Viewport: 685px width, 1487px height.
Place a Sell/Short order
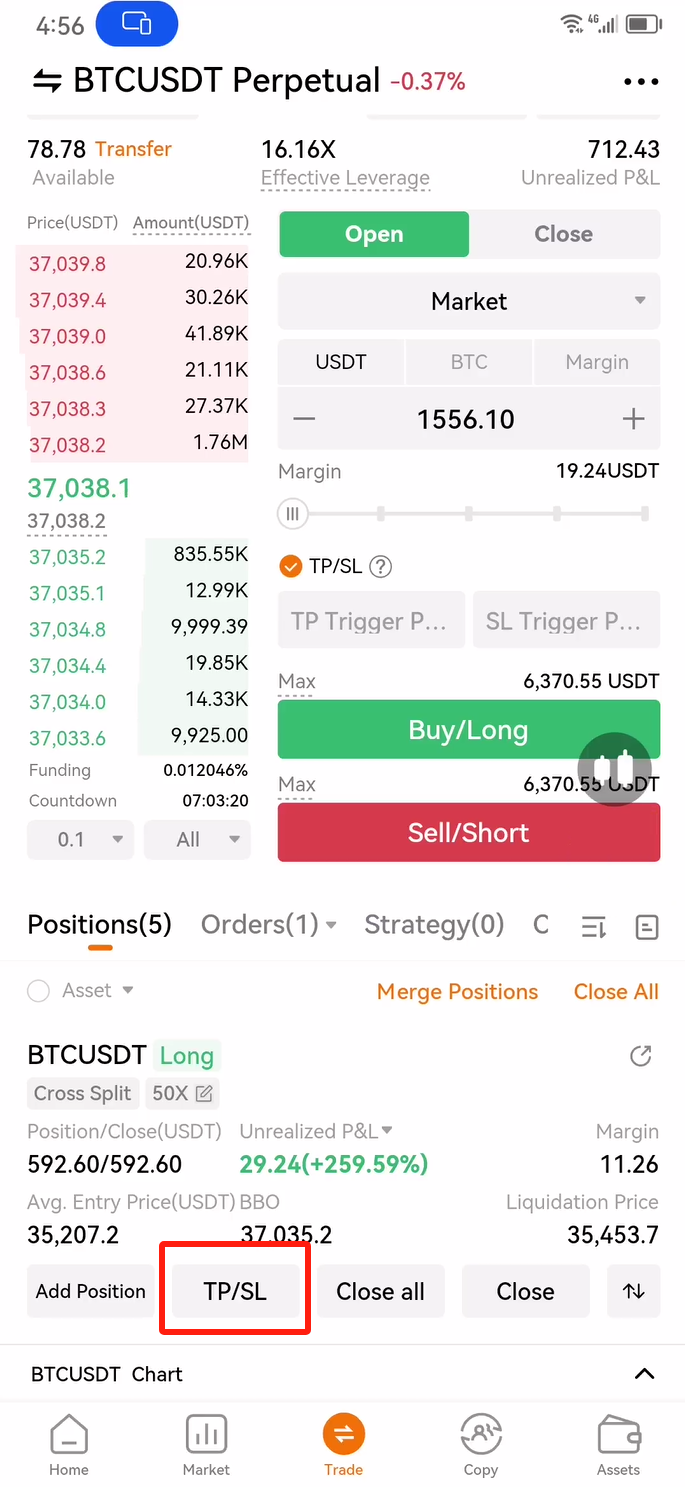click(469, 832)
